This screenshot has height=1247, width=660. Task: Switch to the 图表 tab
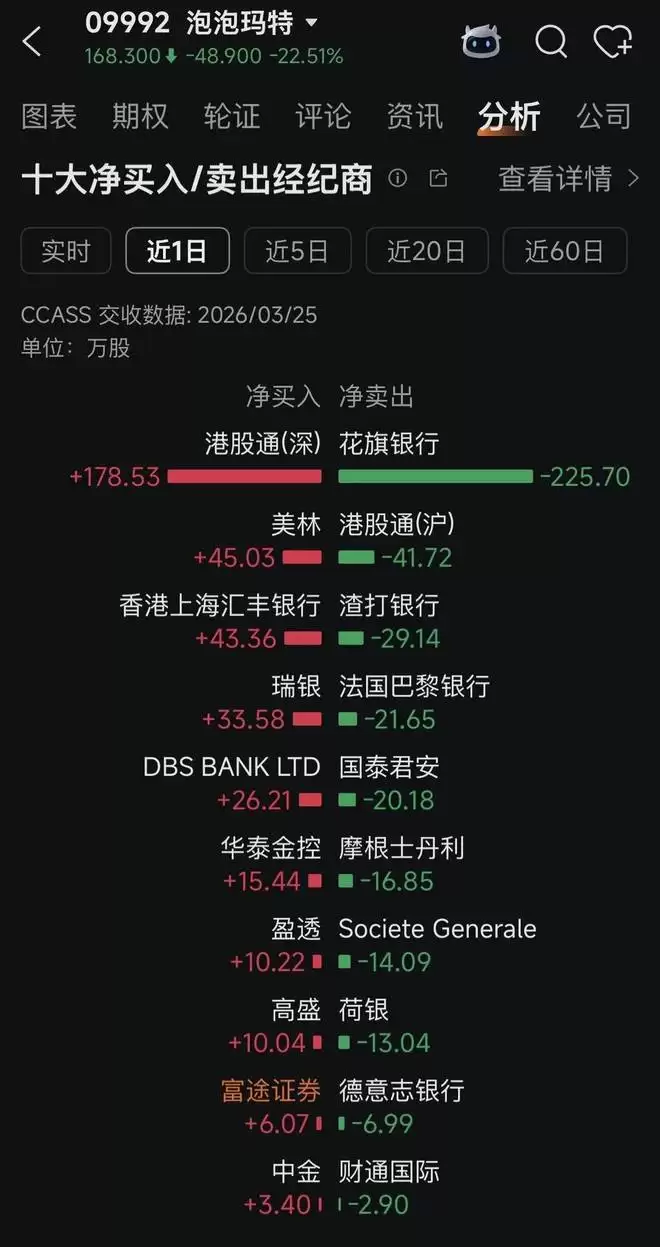(49, 116)
